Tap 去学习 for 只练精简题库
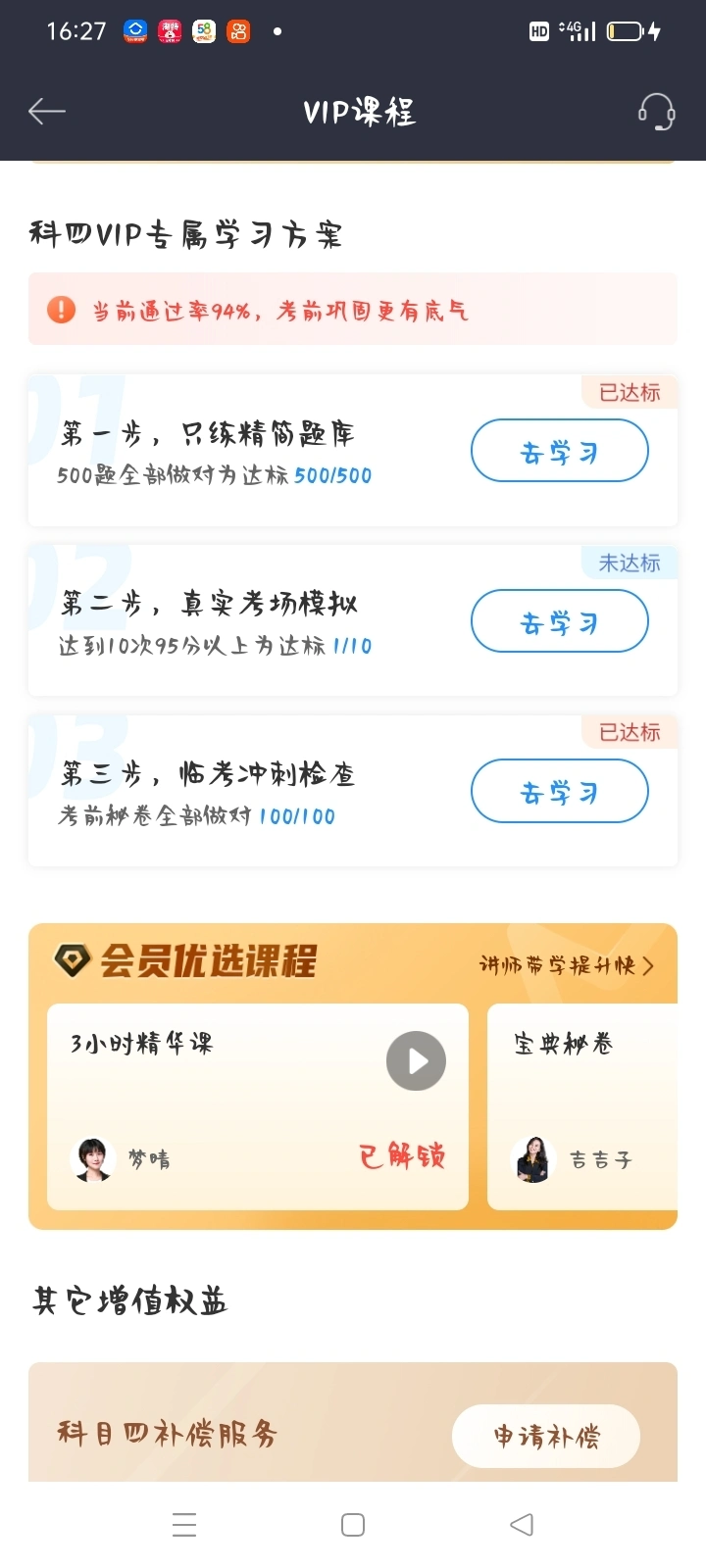Image resolution: width=706 pixels, height=1568 pixels. 559,452
